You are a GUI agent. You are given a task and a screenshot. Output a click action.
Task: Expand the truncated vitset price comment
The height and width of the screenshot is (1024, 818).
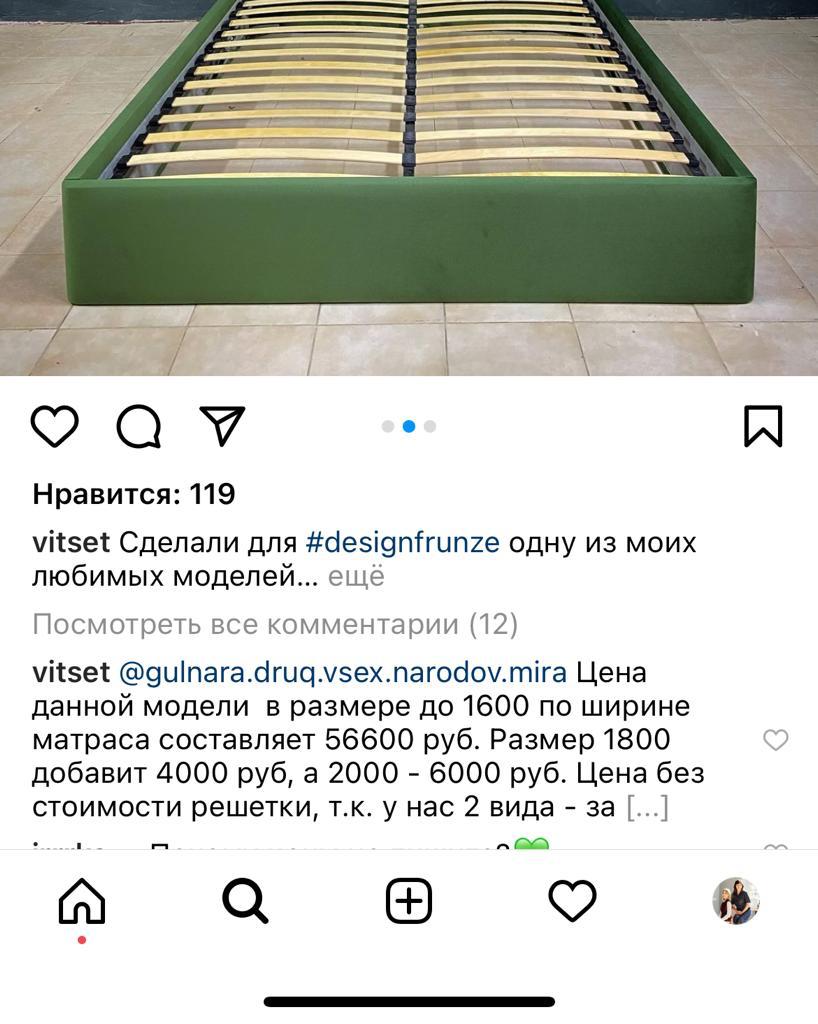click(648, 807)
